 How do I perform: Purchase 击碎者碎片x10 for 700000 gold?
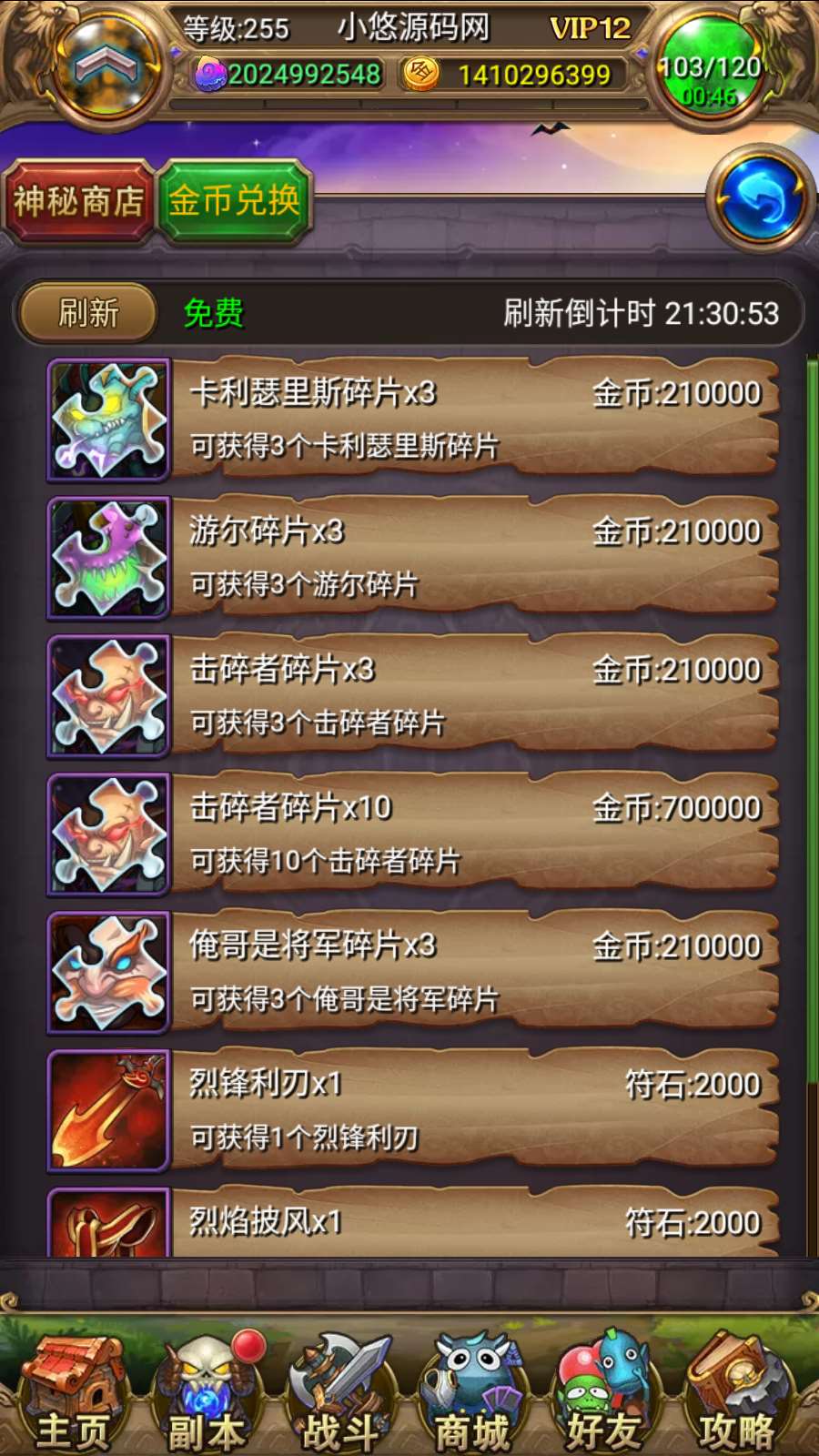click(x=473, y=834)
